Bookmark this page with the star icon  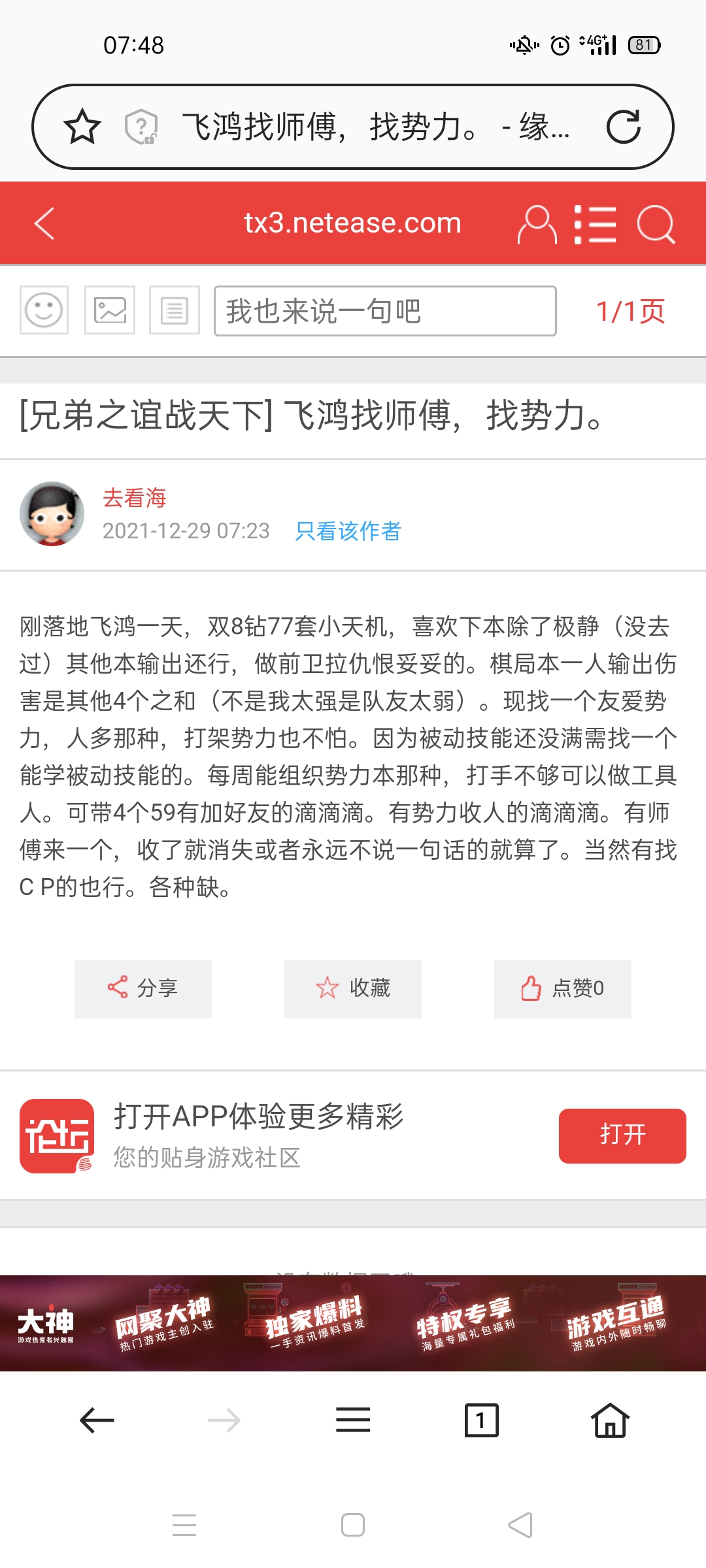pos(82,127)
